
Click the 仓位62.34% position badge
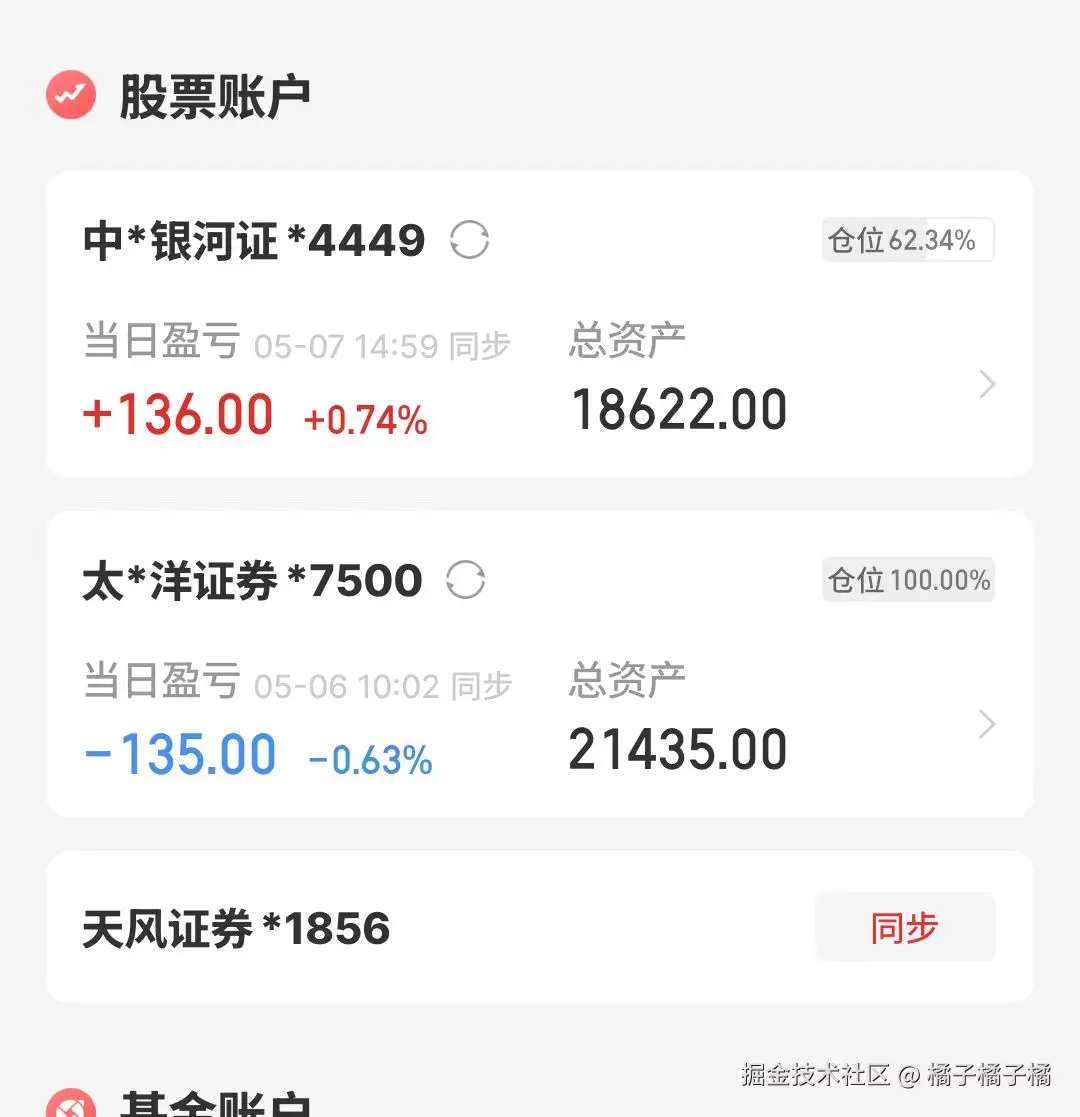point(906,239)
